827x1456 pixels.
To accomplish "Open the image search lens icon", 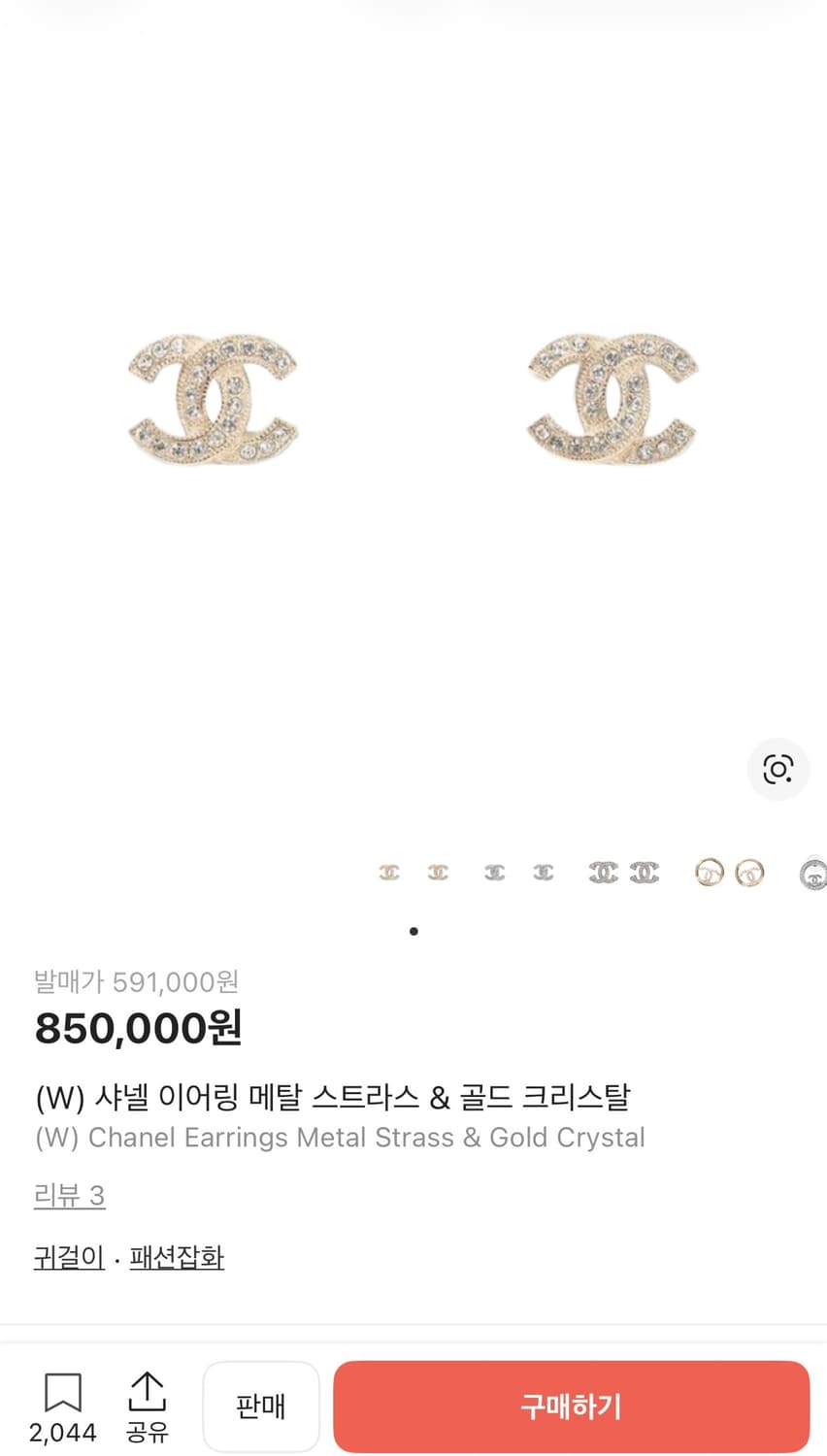I will pos(777,769).
